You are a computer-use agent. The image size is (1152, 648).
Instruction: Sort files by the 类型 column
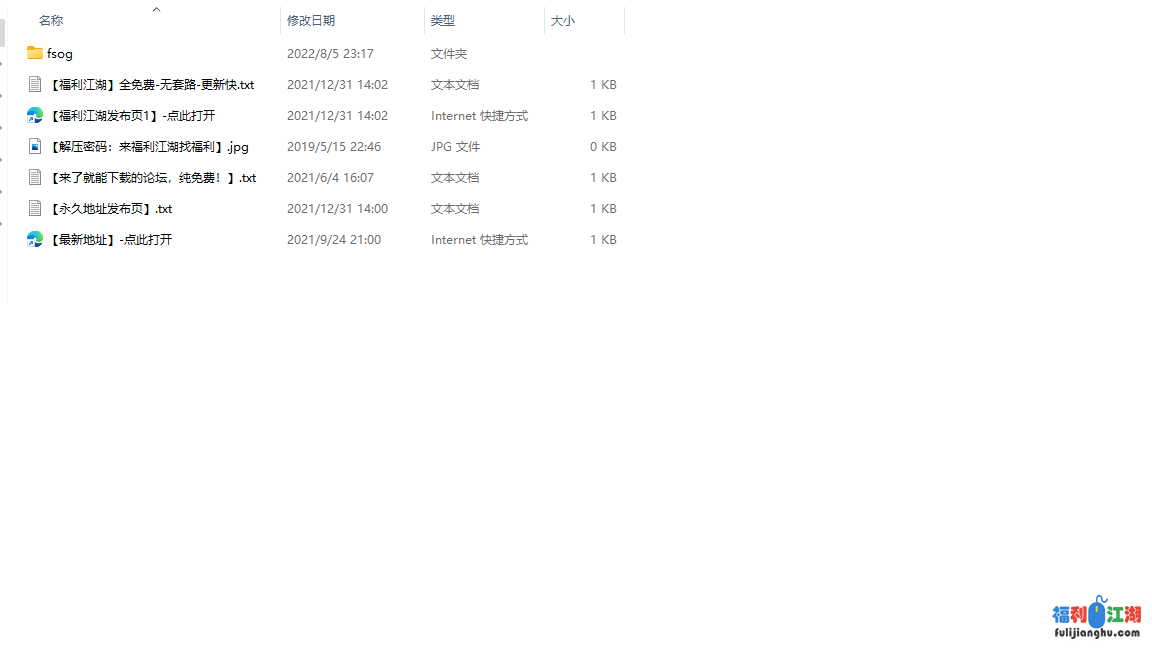[443, 21]
